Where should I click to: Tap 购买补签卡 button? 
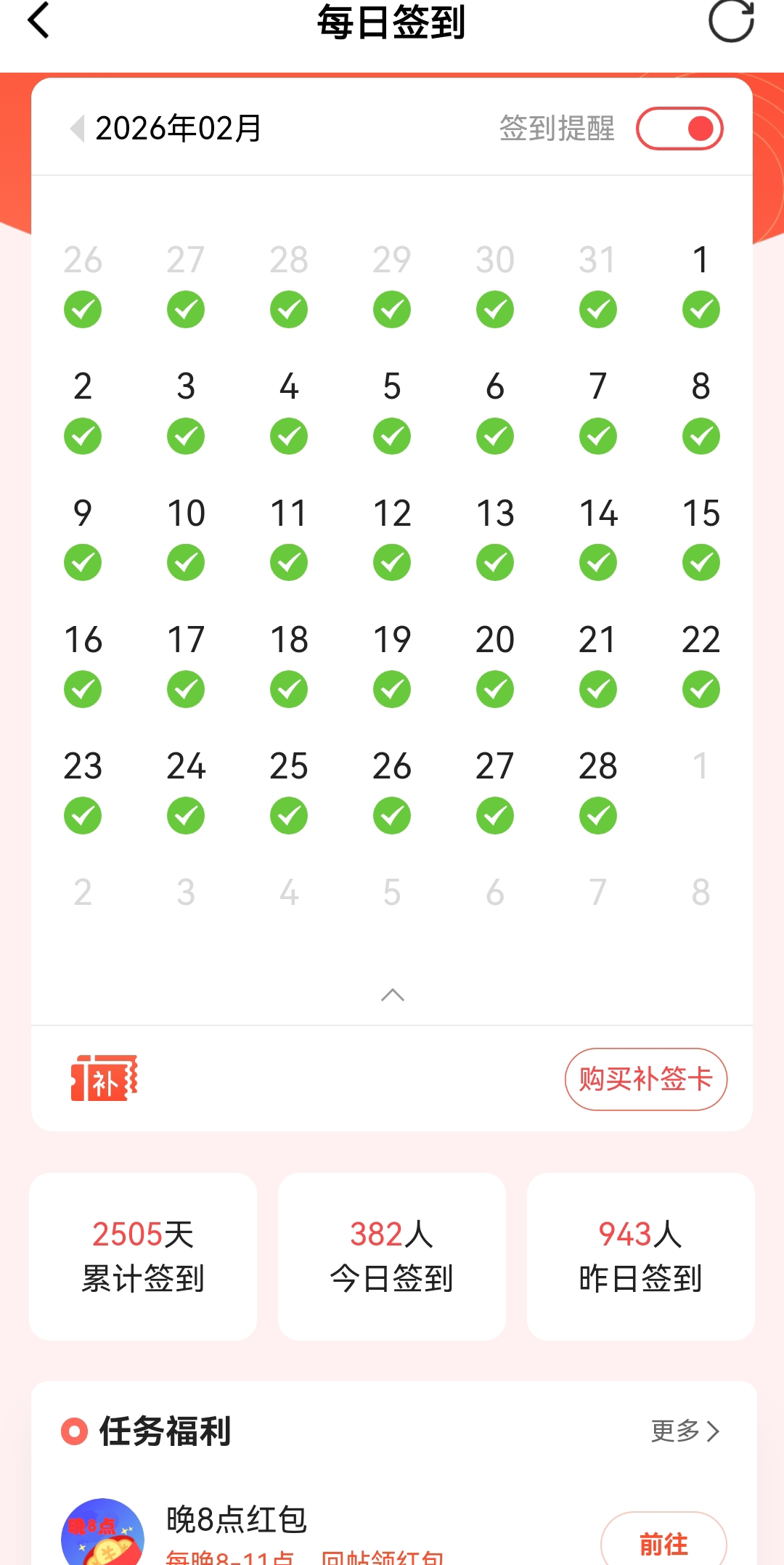click(x=645, y=1079)
